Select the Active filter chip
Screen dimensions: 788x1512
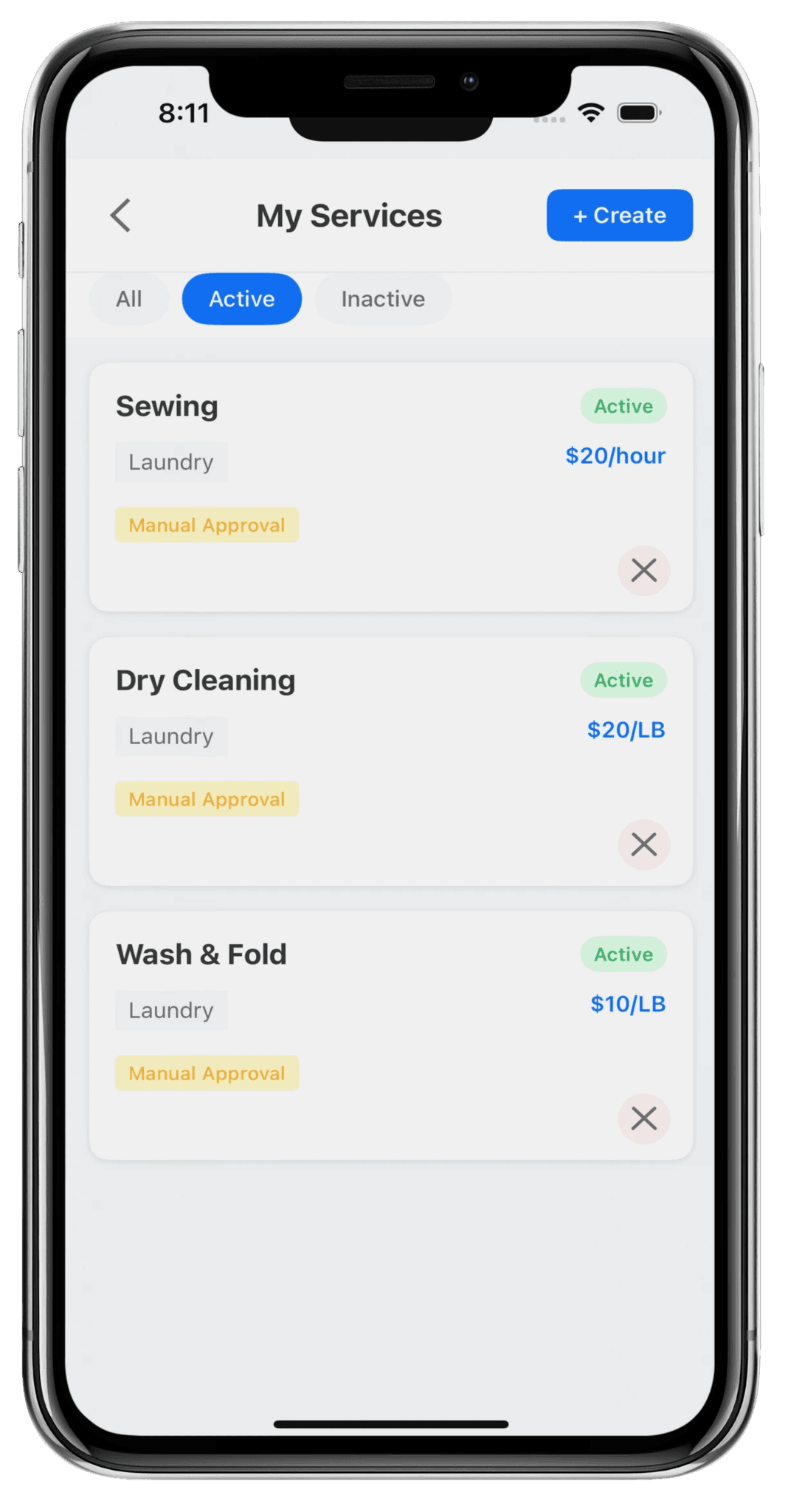(242, 299)
